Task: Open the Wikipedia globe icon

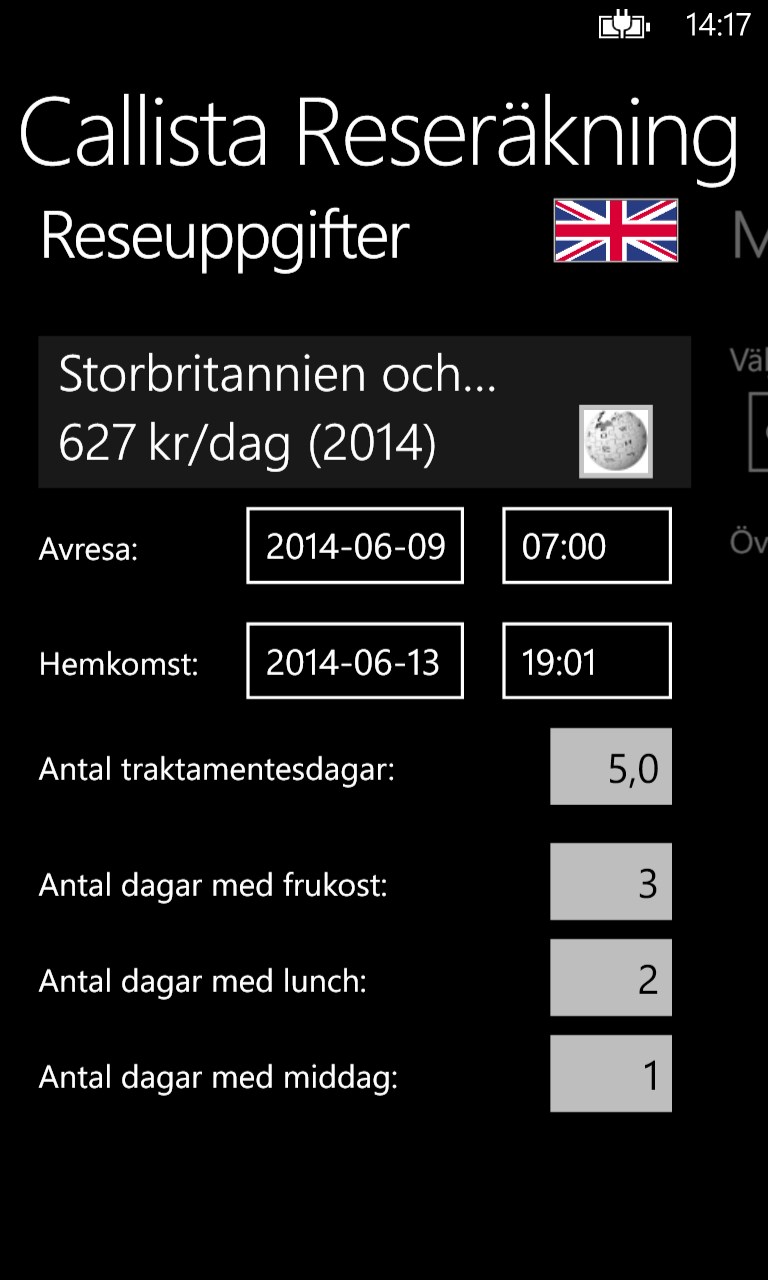Action: pos(616,441)
